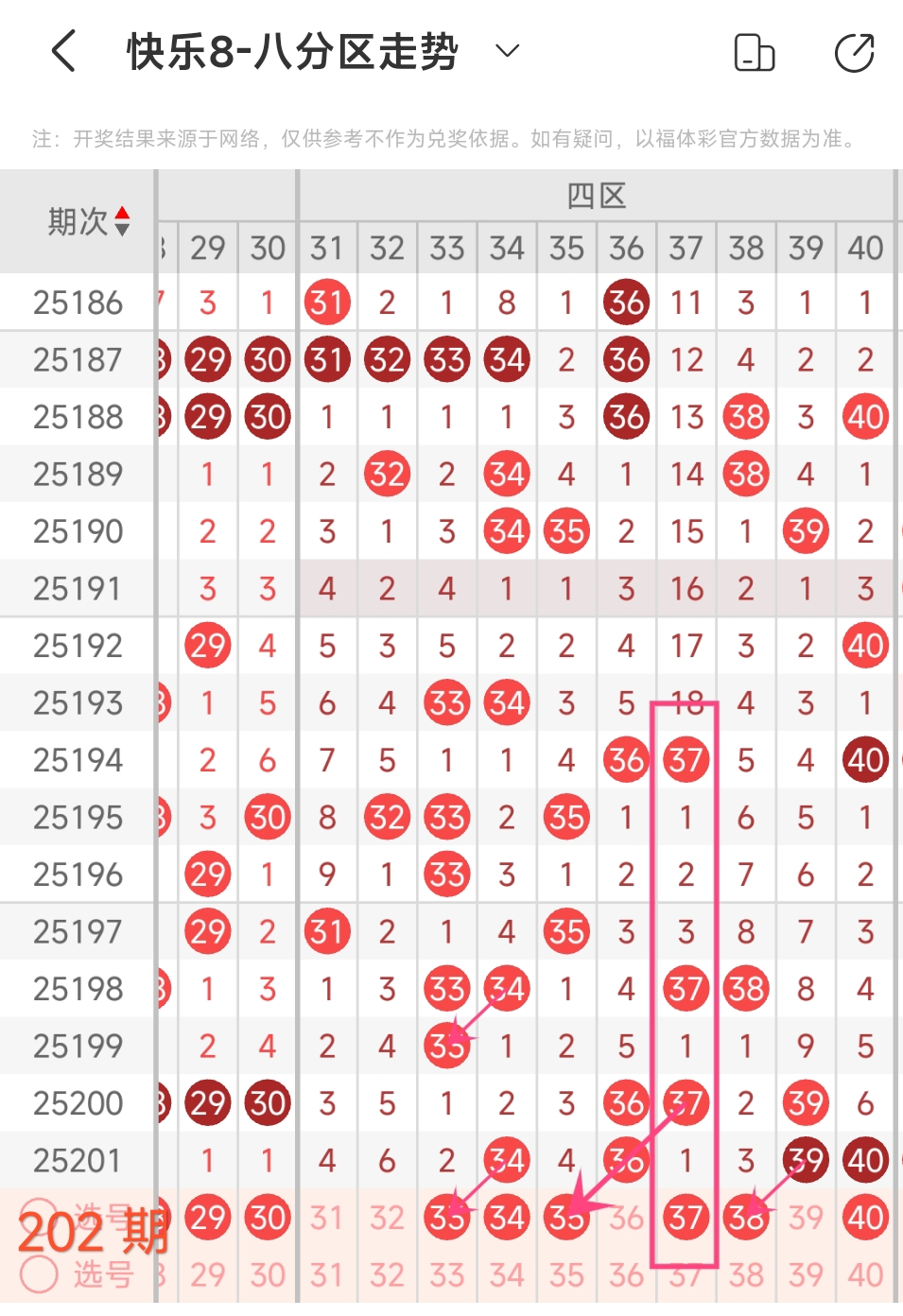Pick number 31 in the last 选号 row
Screen dimensions: 903x1316
(327, 1274)
